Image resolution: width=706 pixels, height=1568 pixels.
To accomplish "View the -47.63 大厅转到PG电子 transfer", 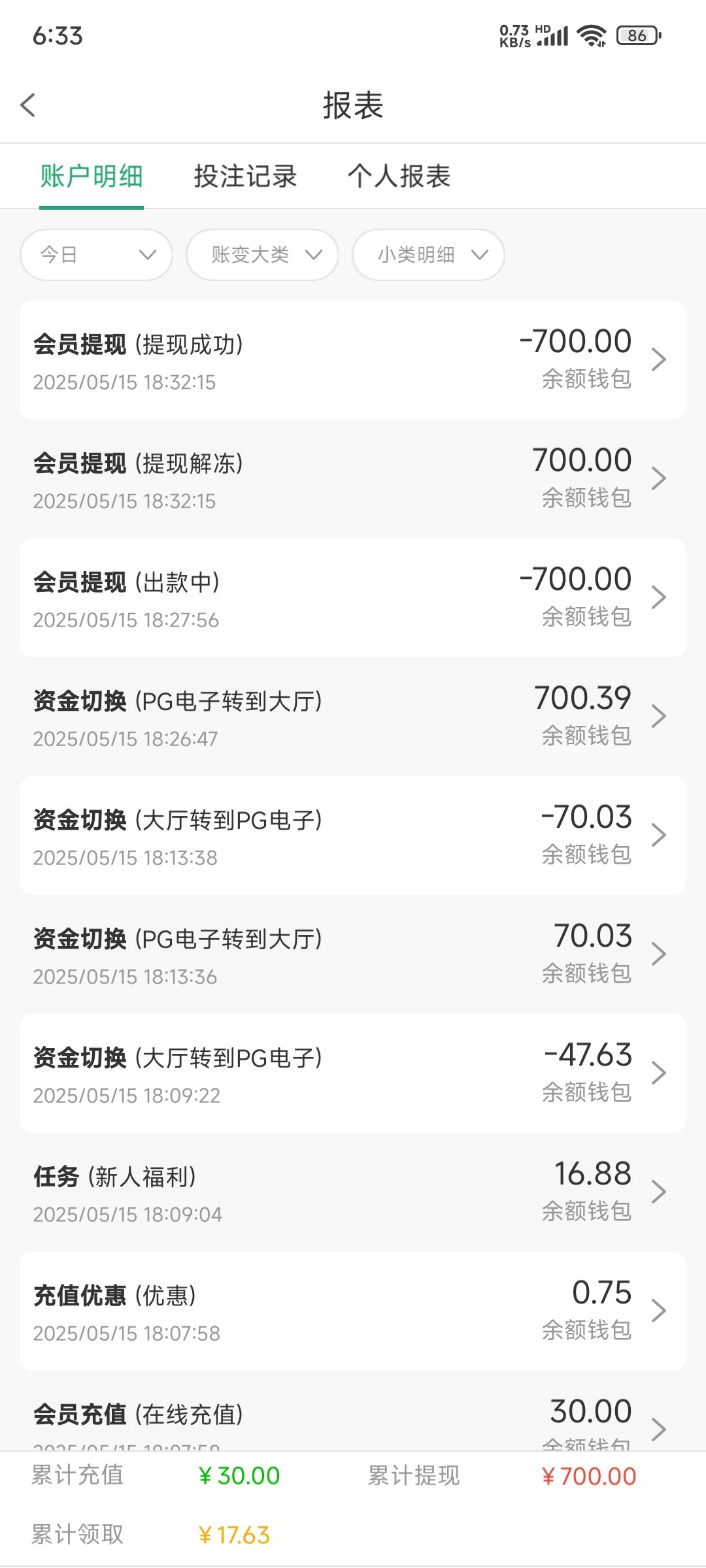I will pos(353,1073).
